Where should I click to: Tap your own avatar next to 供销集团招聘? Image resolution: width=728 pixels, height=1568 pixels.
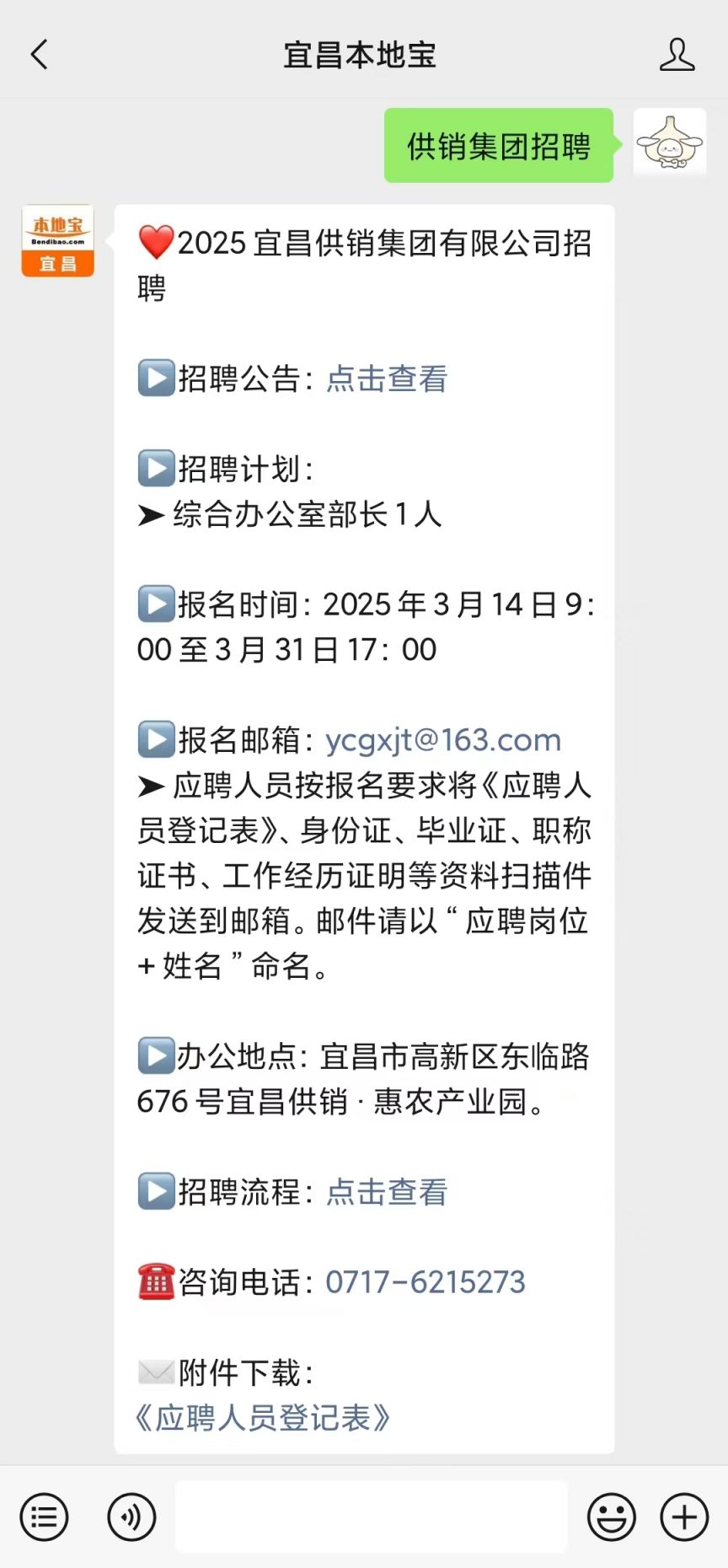click(670, 144)
